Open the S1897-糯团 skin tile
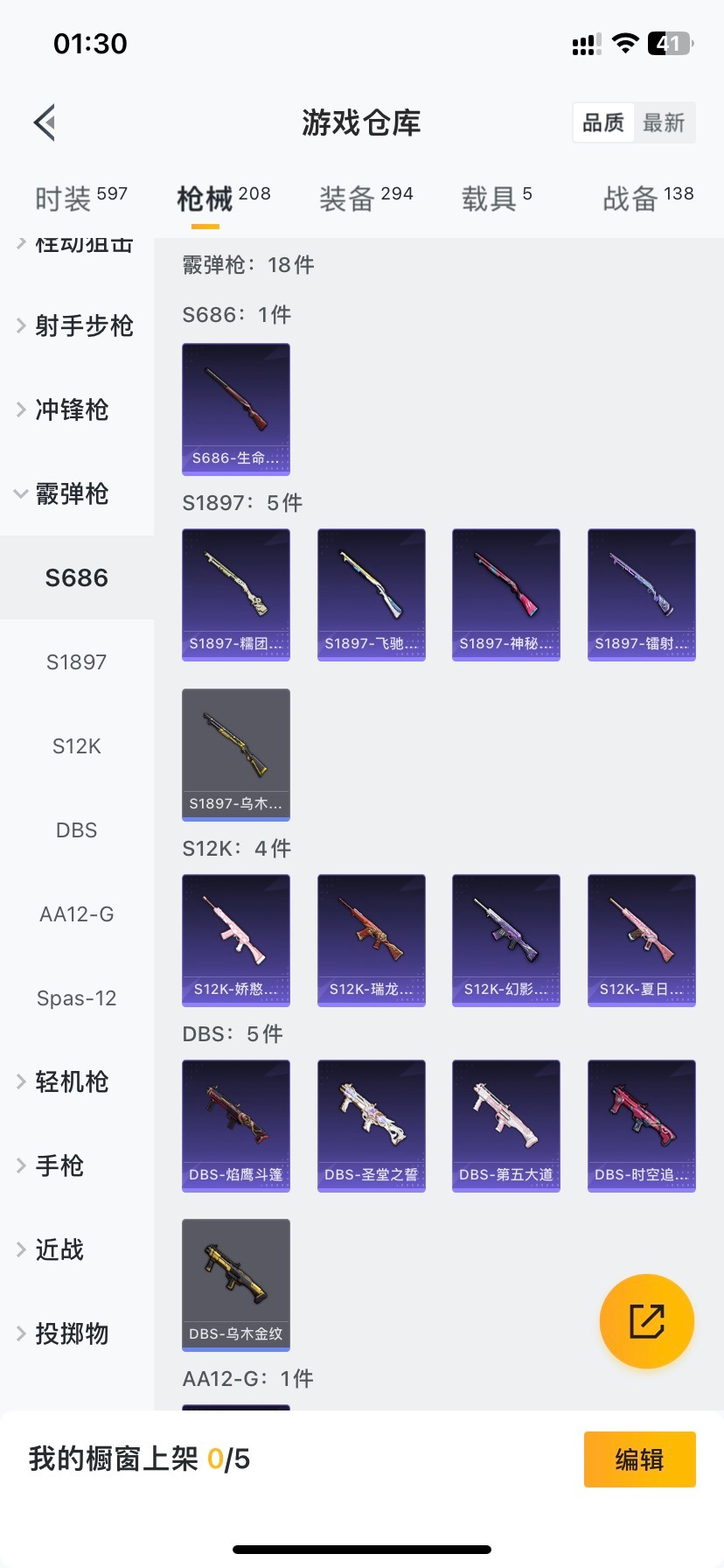The image size is (724, 1568). 236,594
